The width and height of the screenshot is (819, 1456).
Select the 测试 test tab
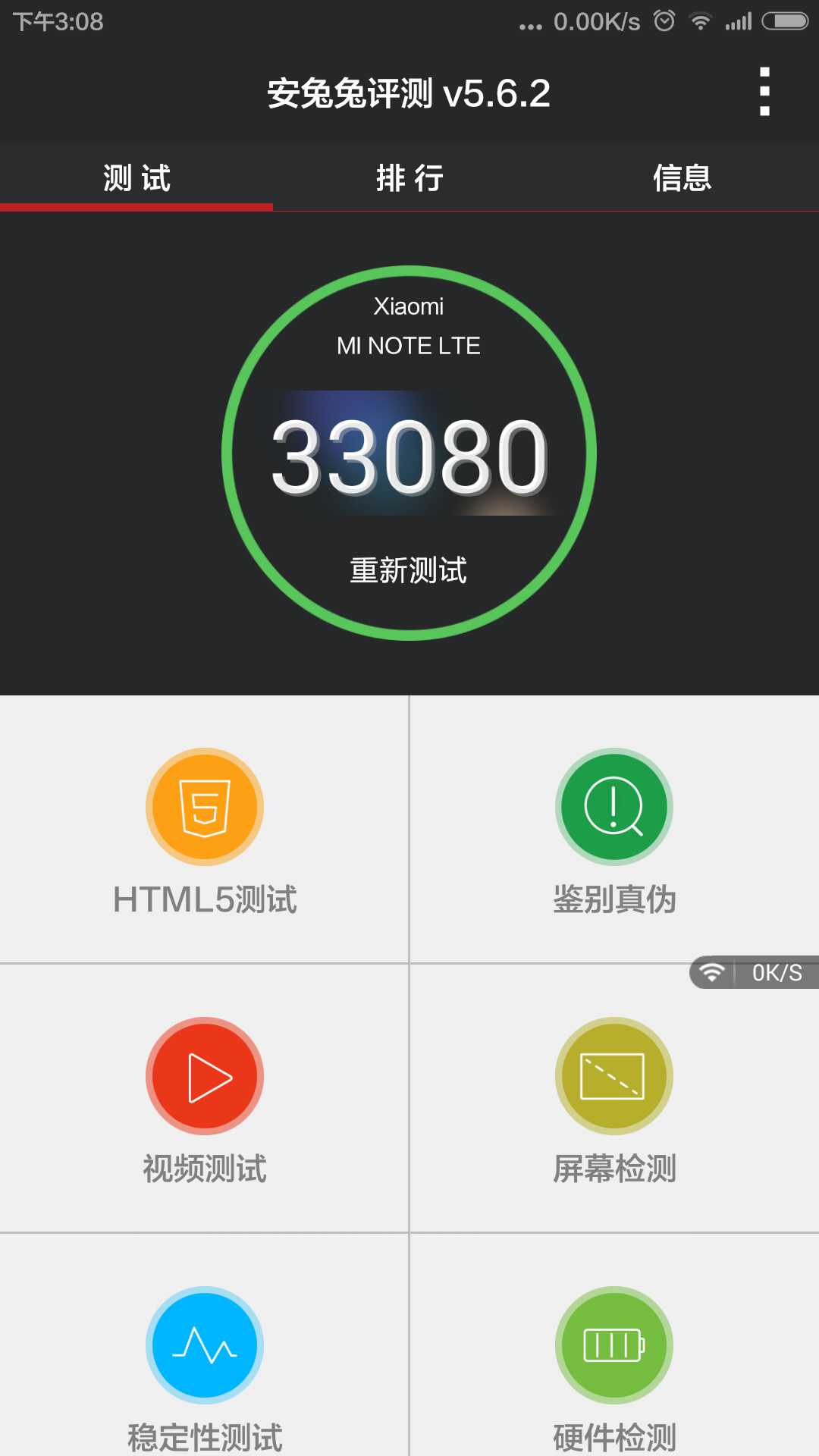(136, 177)
